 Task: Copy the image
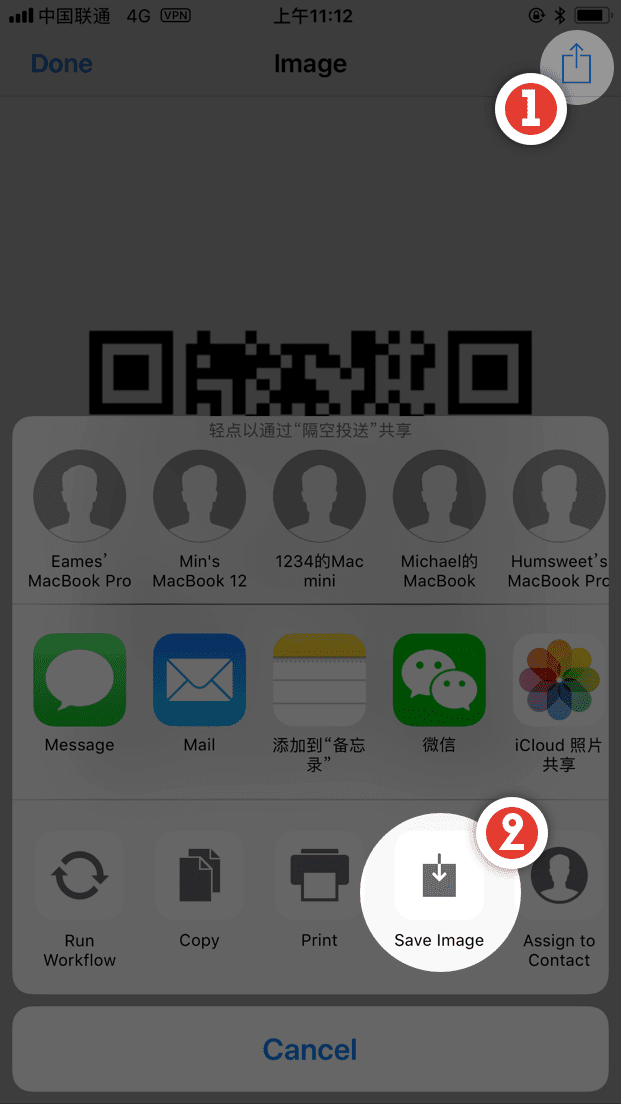pos(200,875)
